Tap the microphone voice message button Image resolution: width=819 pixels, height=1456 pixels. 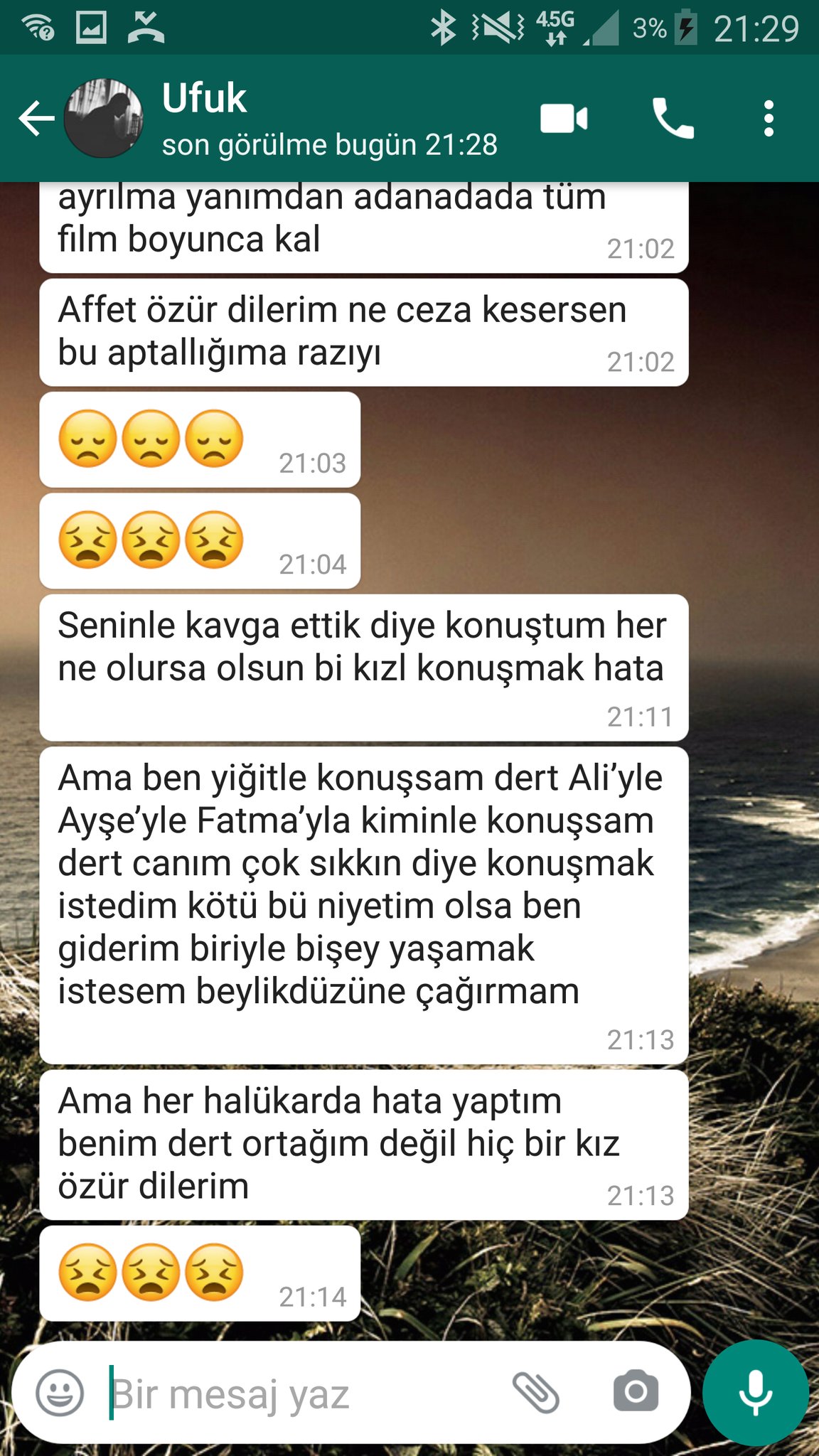pos(755,1392)
